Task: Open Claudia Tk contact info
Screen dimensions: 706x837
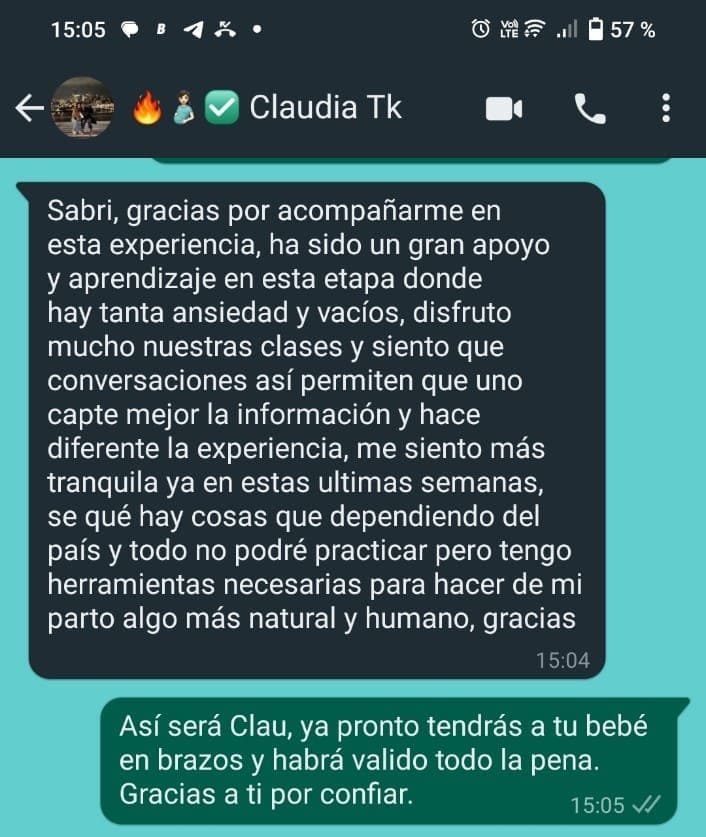Action: (x=325, y=108)
